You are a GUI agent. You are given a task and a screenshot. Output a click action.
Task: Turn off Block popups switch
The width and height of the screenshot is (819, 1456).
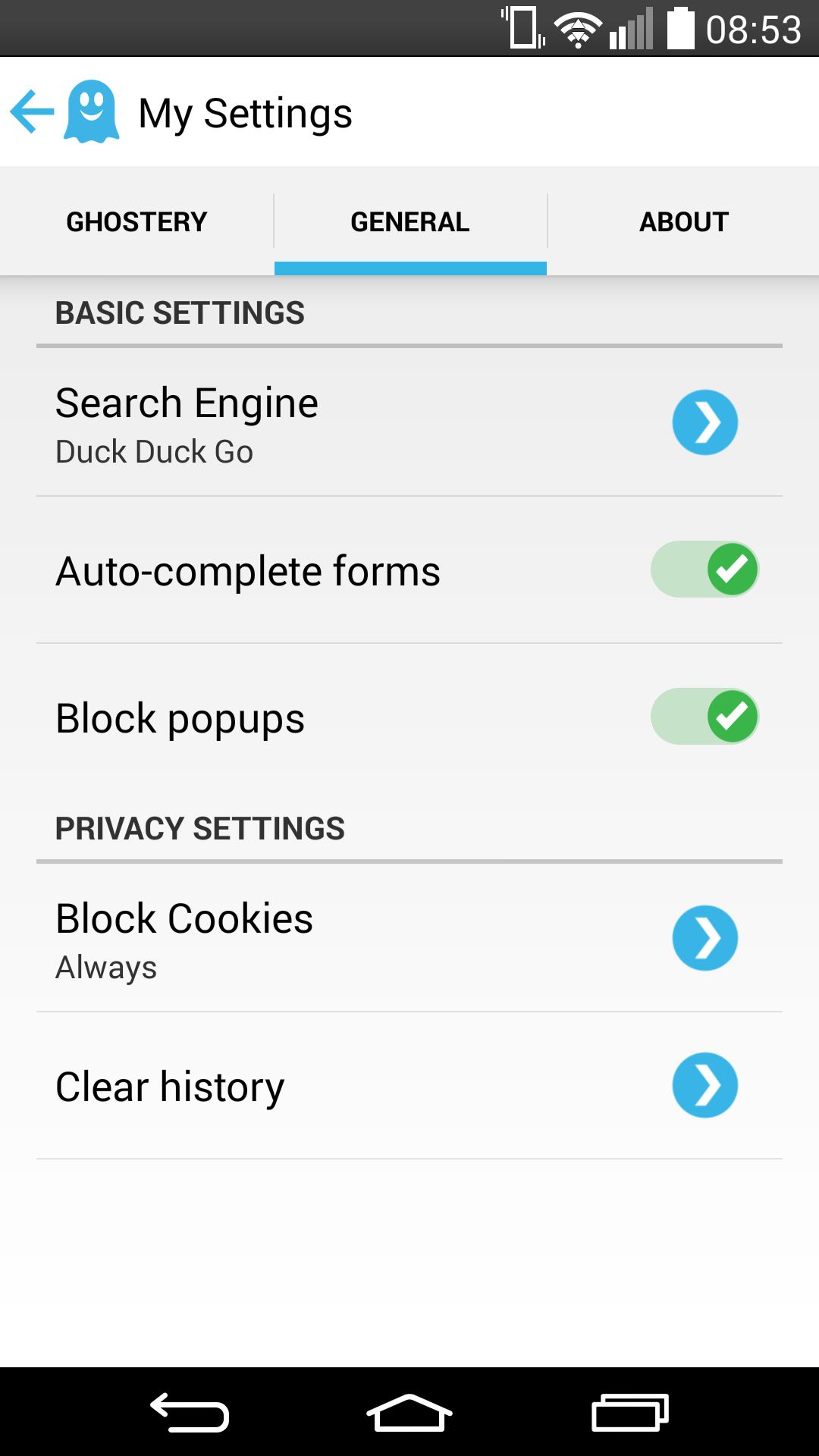(x=704, y=717)
